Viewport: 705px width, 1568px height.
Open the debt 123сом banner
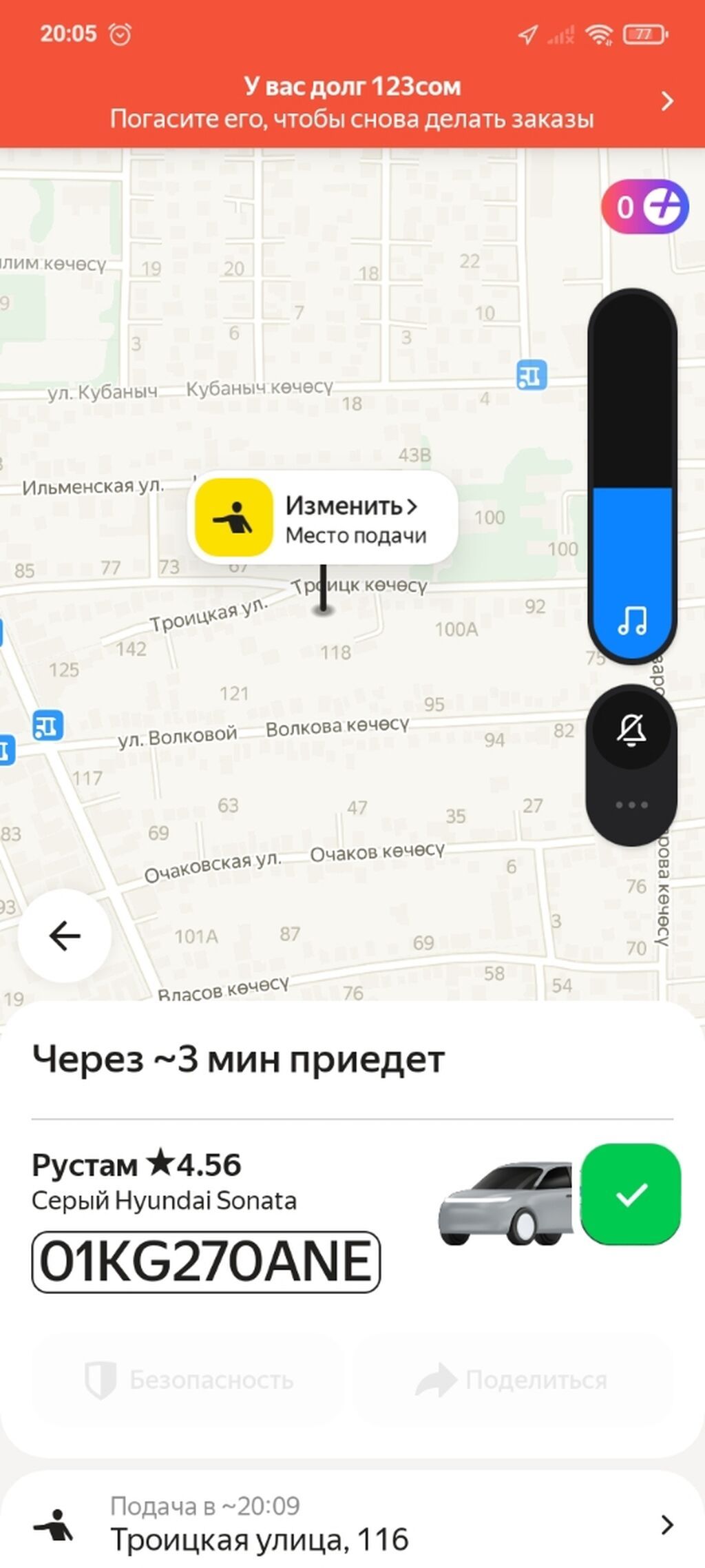(352, 103)
